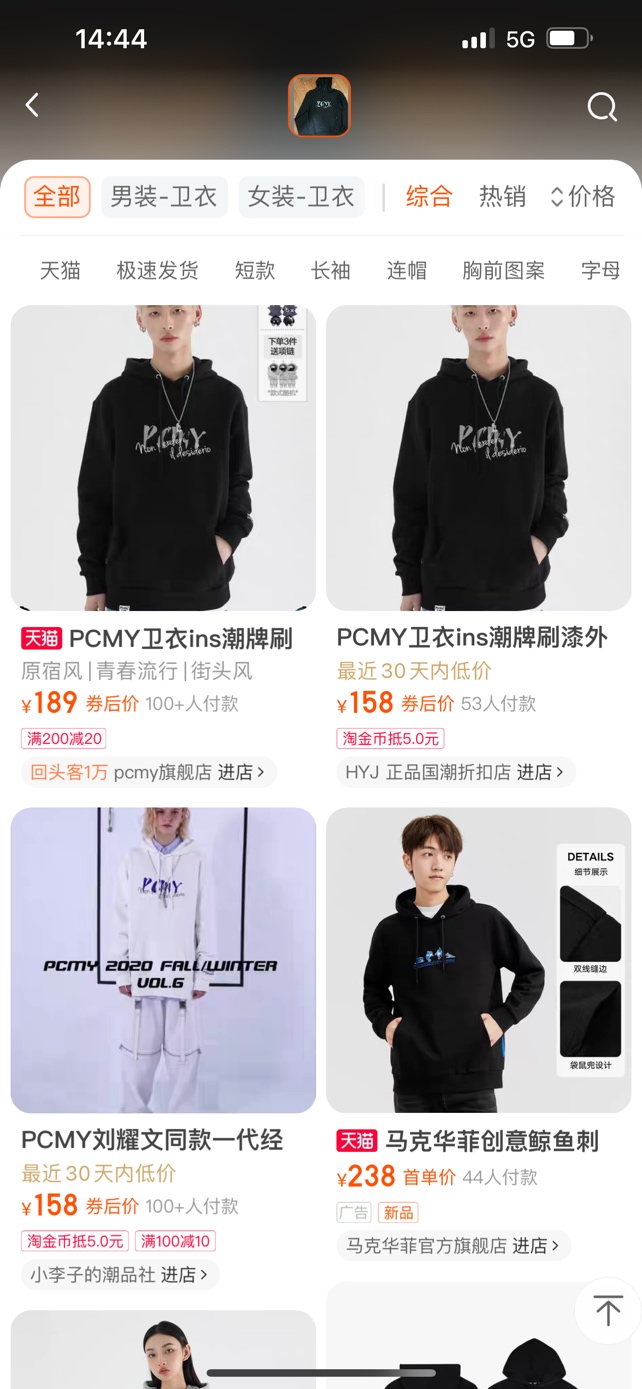The image size is (642, 1389).
Task: Visit HYJ 正品国潮折扣店 via 进店
Action: point(539,772)
